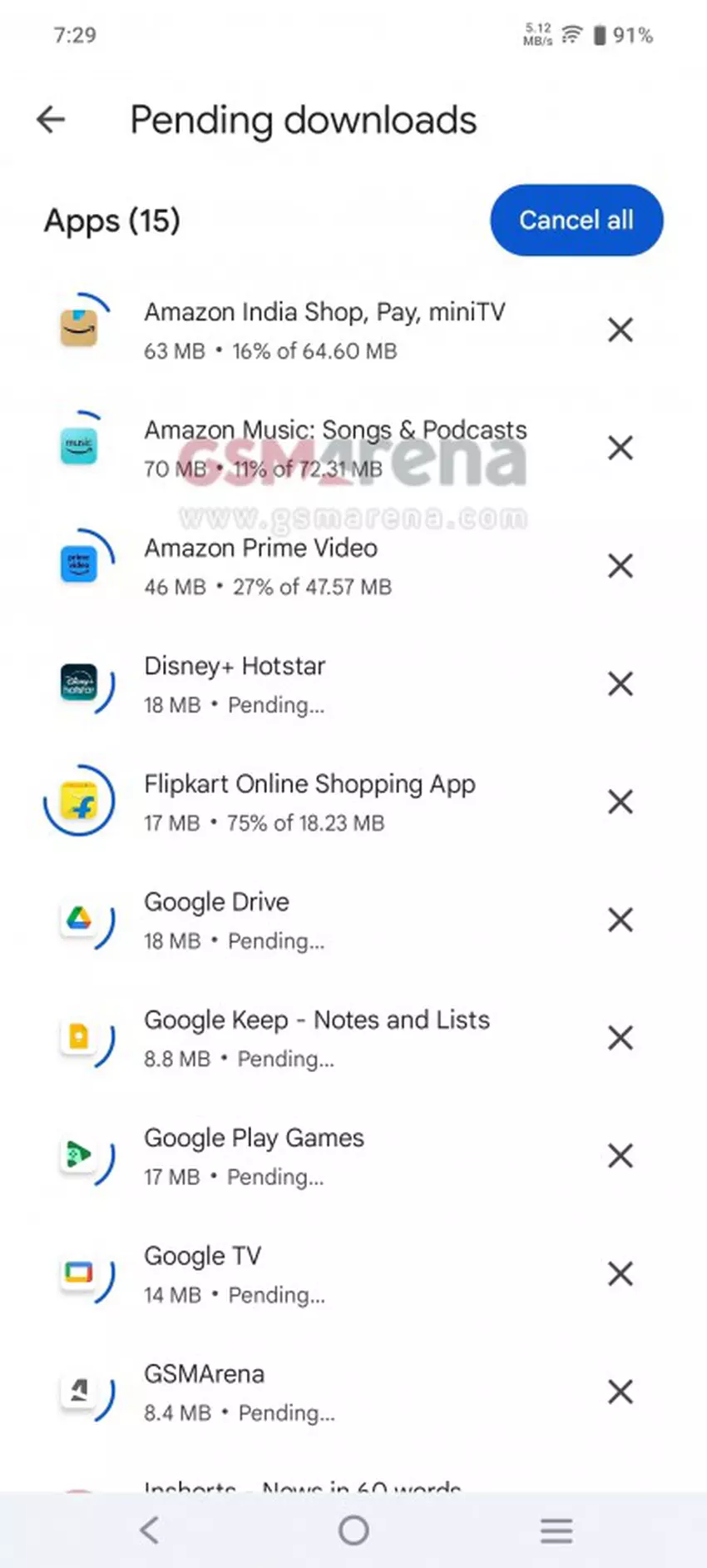Cancel the Amazon India Shop download
This screenshot has height=1568, width=707.
[x=620, y=330]
